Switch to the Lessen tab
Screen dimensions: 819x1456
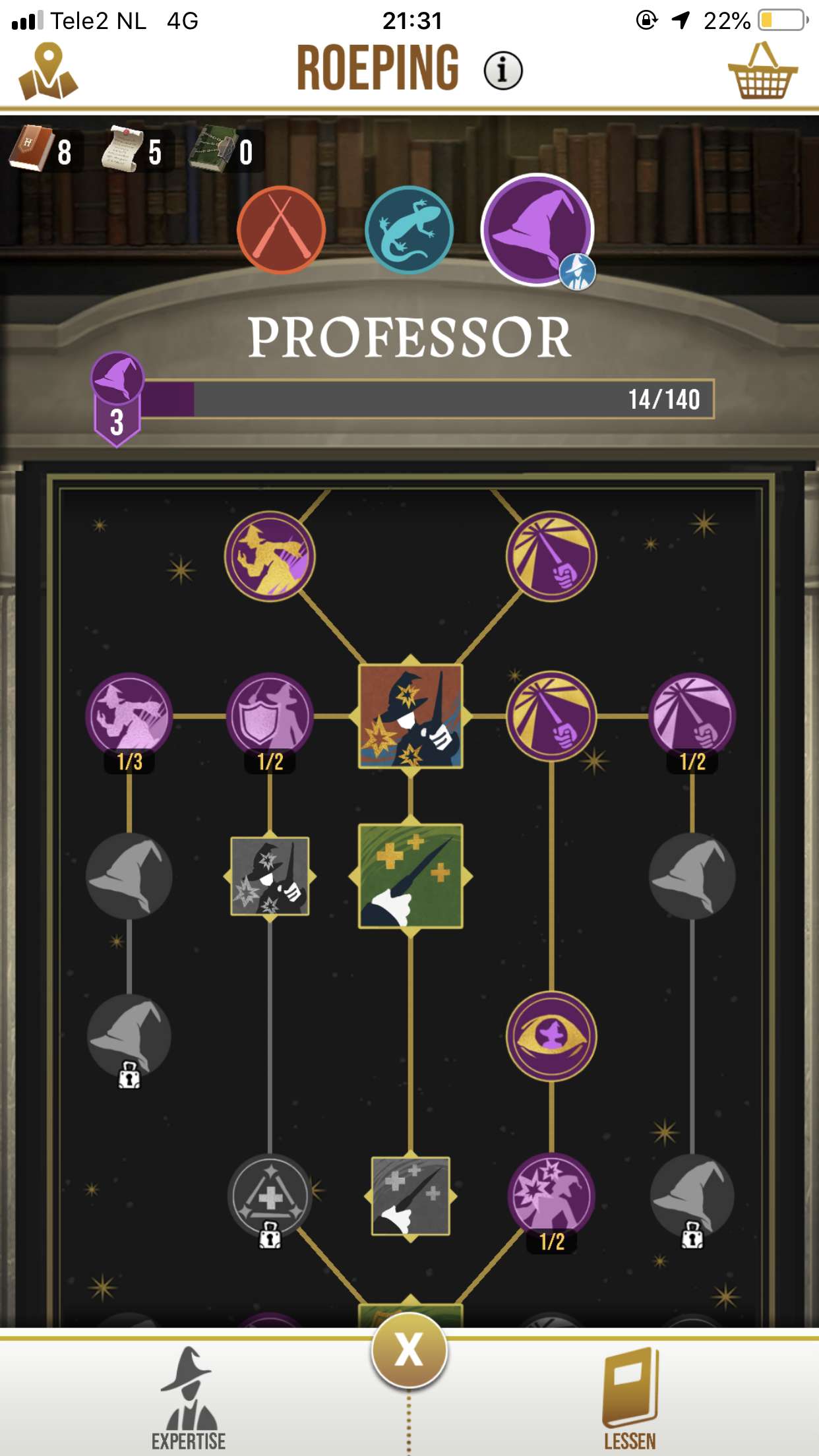point(630,1399)
